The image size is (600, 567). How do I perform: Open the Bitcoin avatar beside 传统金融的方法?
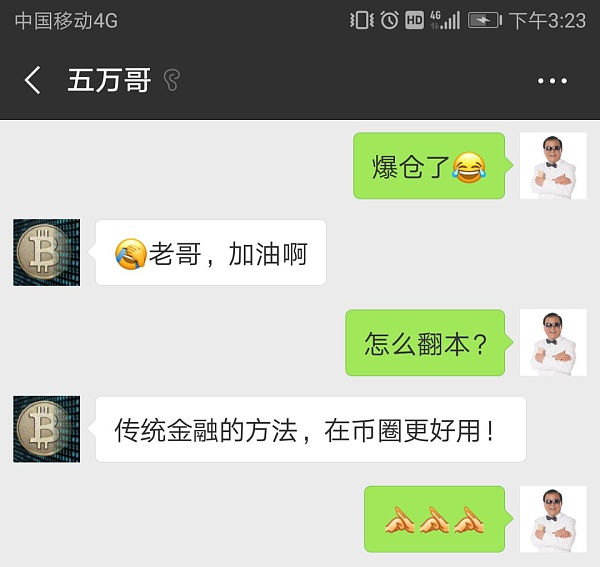click(x=46, y=429)
